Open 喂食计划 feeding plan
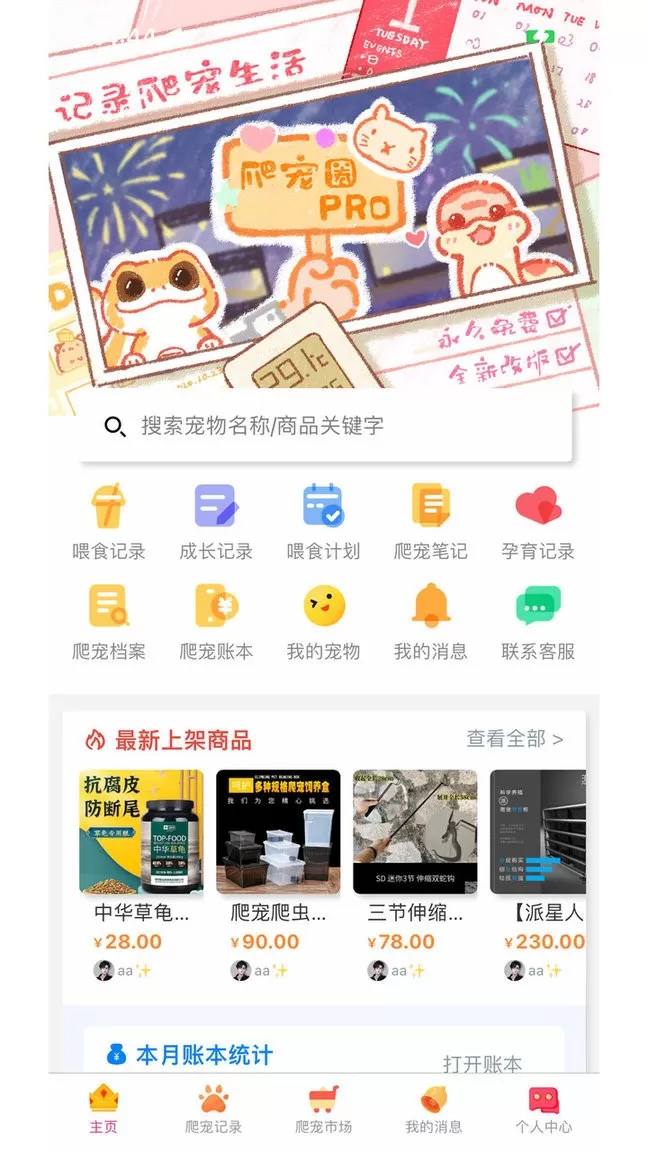 323,521
